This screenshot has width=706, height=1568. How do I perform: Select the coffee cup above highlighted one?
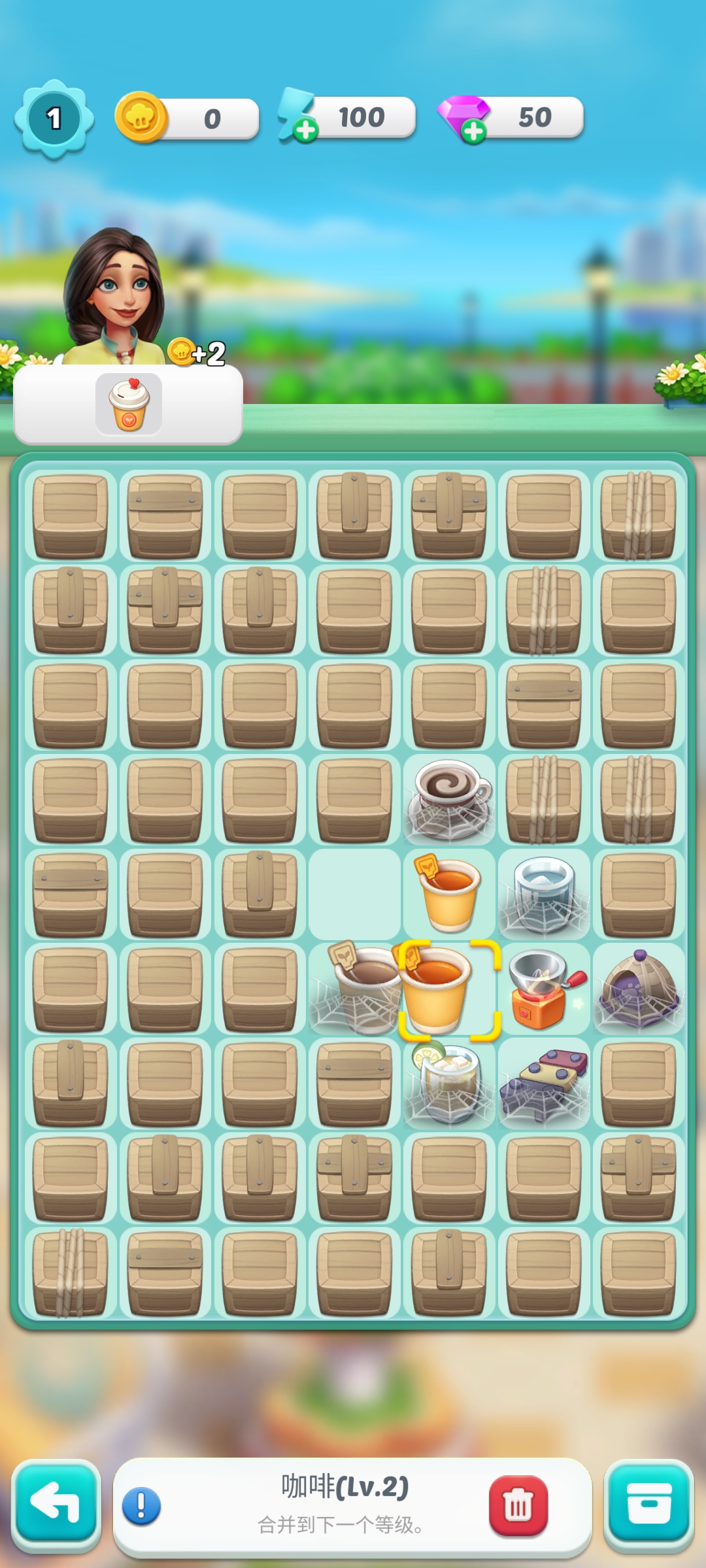449,894
